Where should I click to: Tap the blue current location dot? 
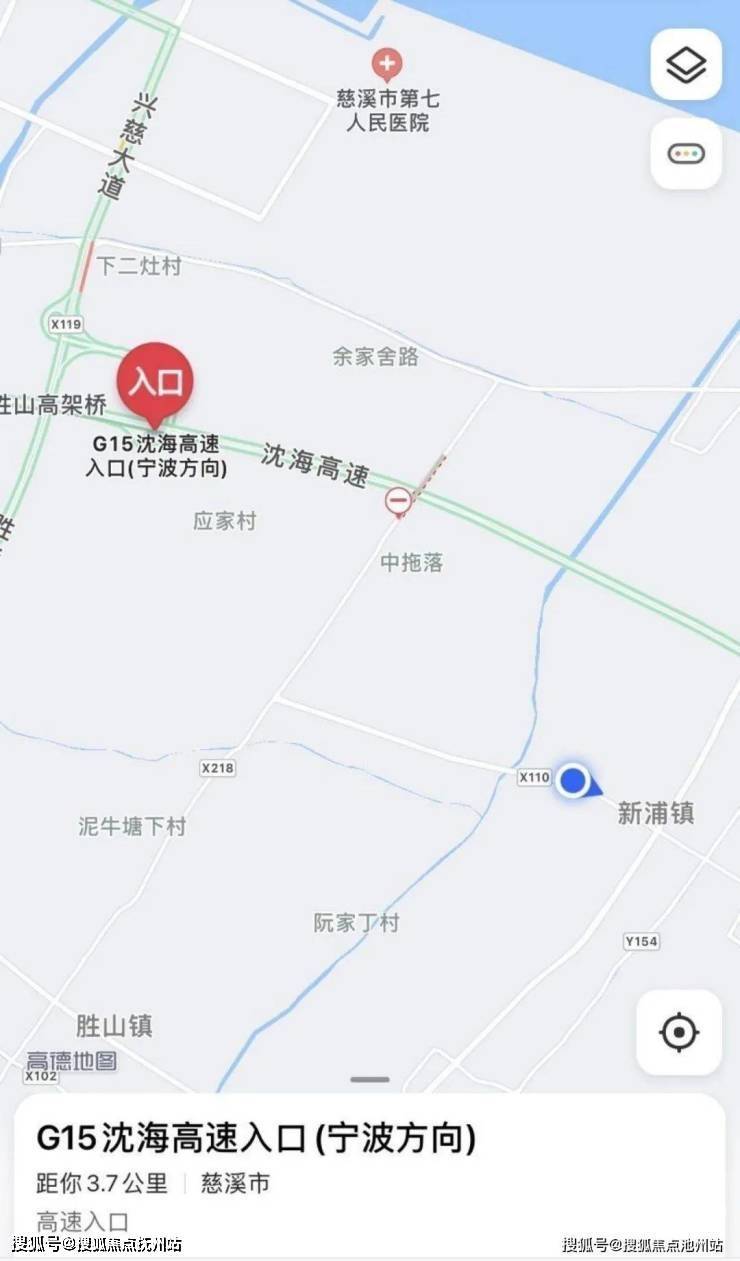point(572,780)
